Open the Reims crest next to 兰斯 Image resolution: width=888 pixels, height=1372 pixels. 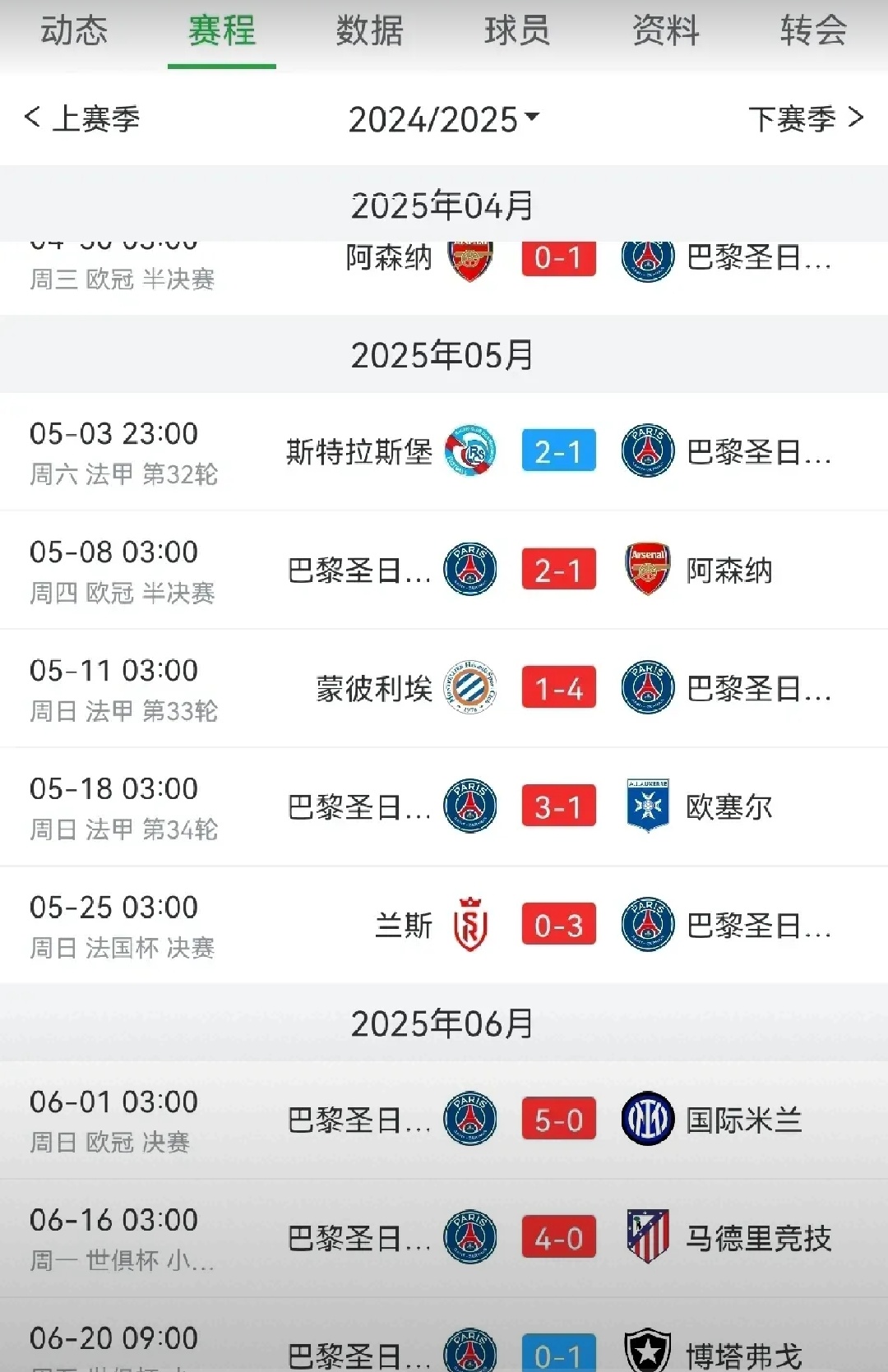pos(469,925)
